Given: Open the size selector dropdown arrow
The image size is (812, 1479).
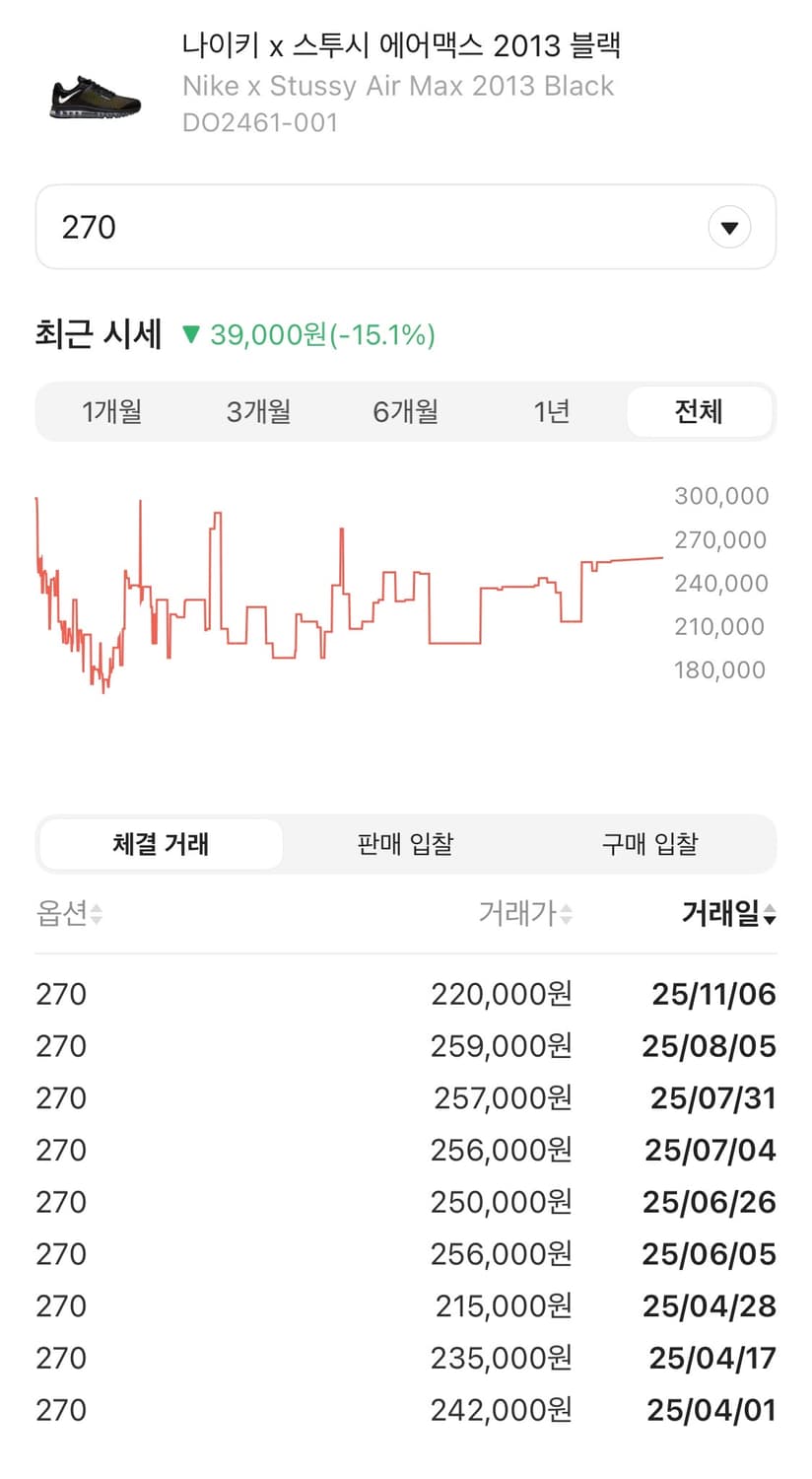Looking at the screenshot, I should coord(728,227).
